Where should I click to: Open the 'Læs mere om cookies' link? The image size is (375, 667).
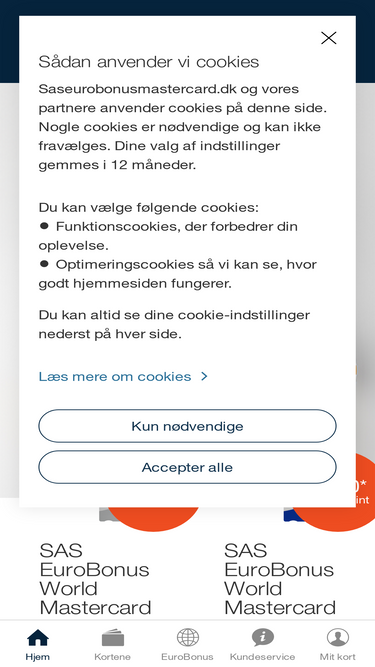click(x=123, y=376)
